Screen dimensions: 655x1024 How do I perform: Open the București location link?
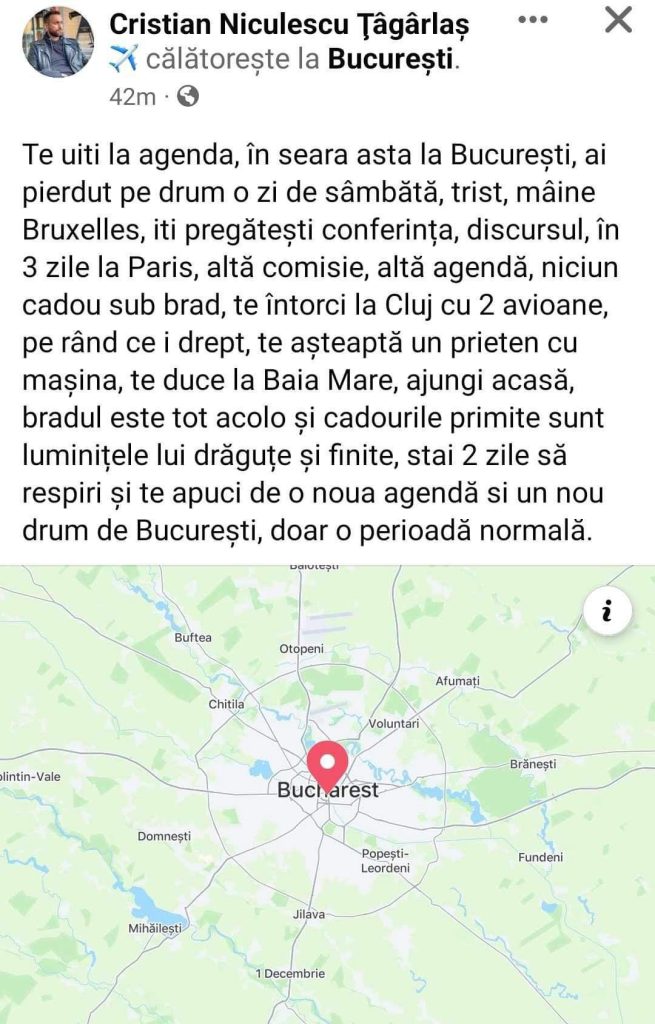coord(393,60)
